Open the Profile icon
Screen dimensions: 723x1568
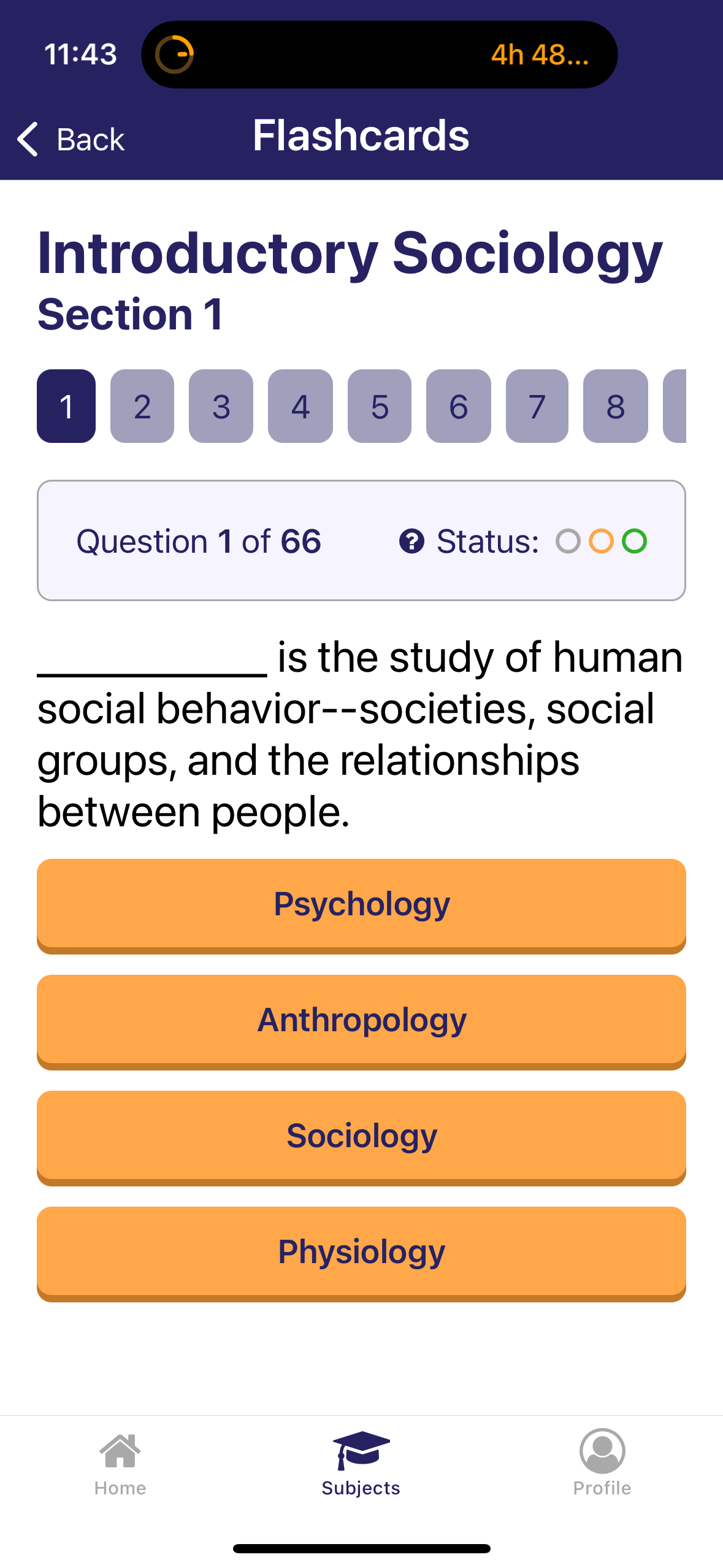(602, 1449)
